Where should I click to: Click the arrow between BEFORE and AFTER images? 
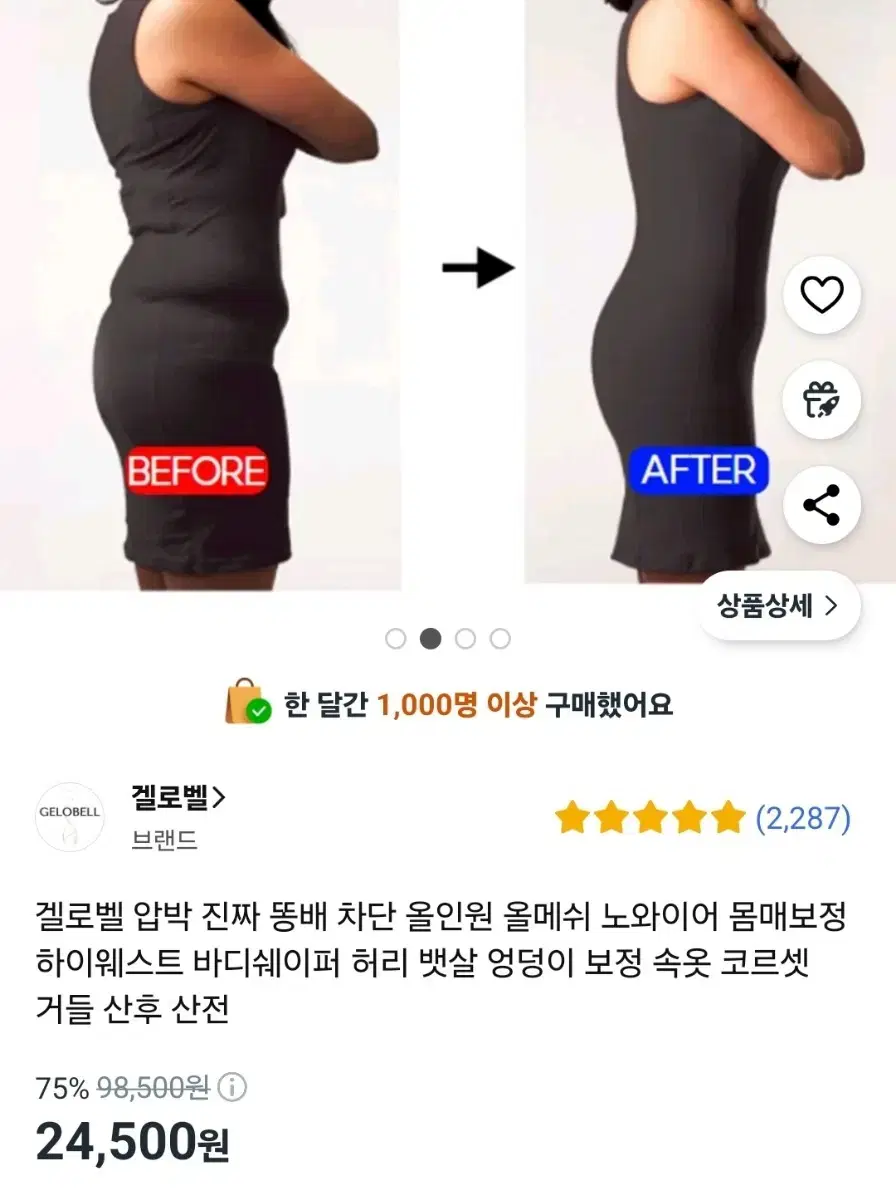[x=478, y=265]
